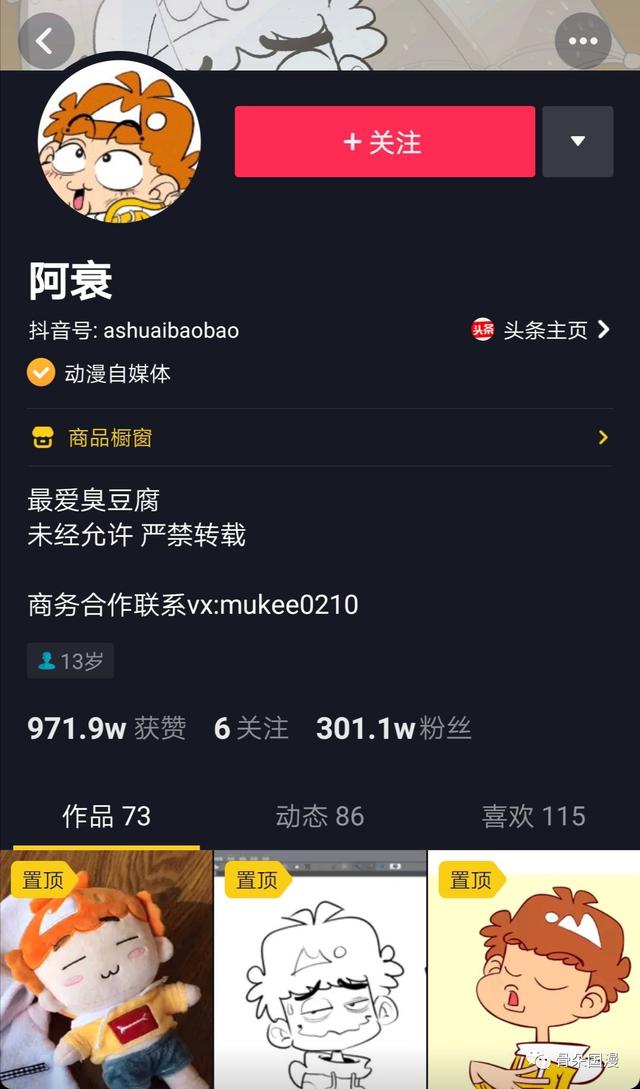Show the 6 关注 following list

tap(251, 728)
